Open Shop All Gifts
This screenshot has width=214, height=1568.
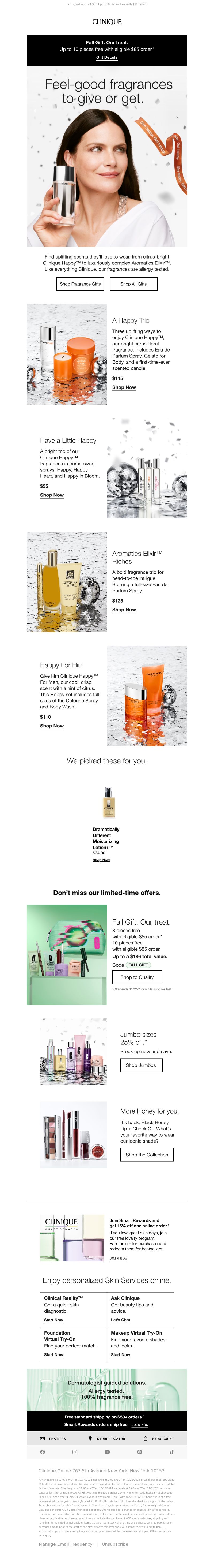(133, 284)
